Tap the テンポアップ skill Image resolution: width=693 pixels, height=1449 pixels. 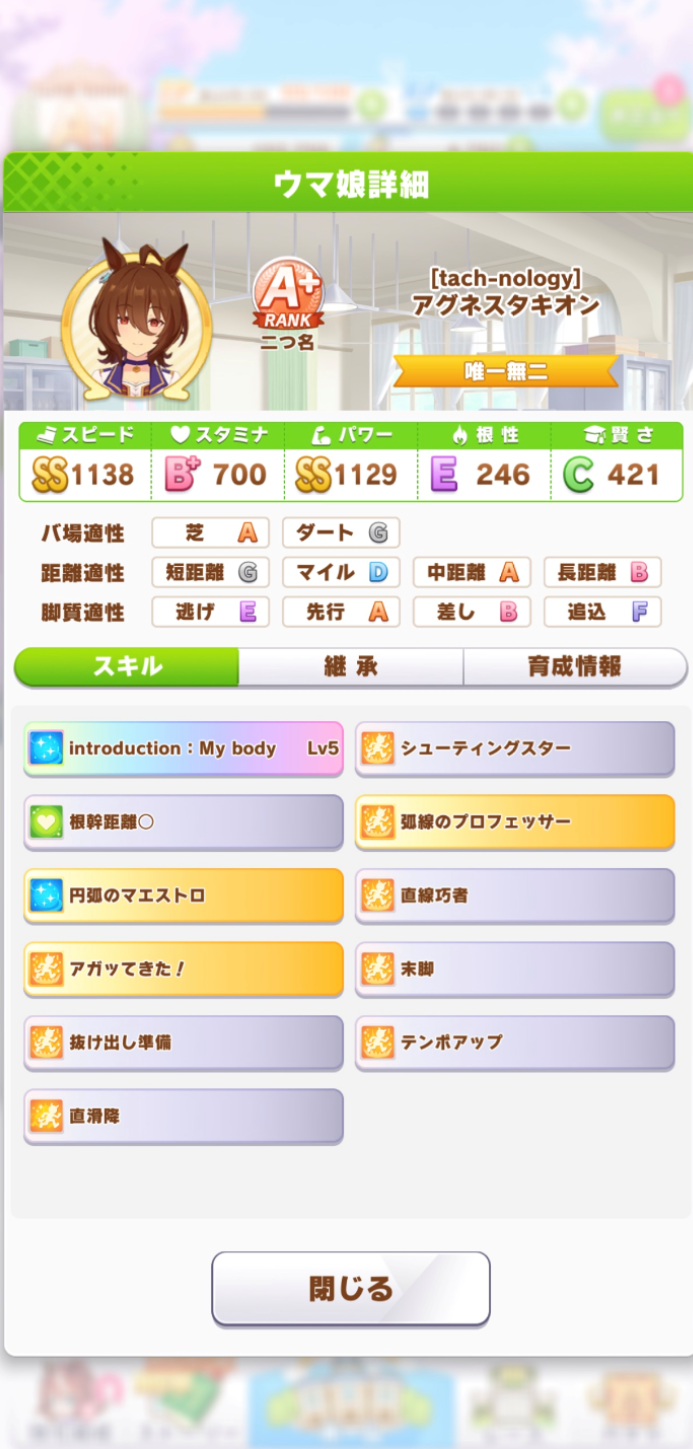pos(514,1042)
